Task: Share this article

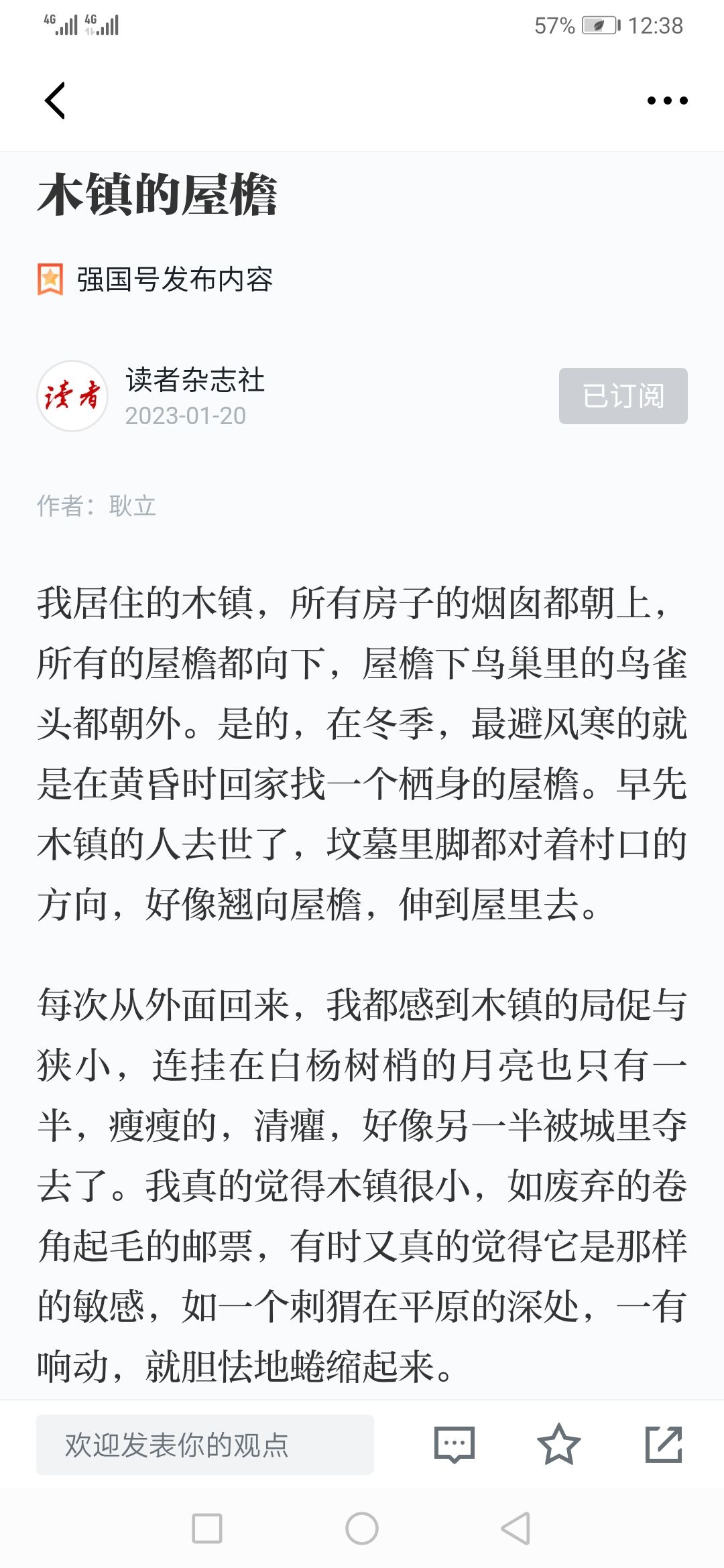Action: (664, 1444)
